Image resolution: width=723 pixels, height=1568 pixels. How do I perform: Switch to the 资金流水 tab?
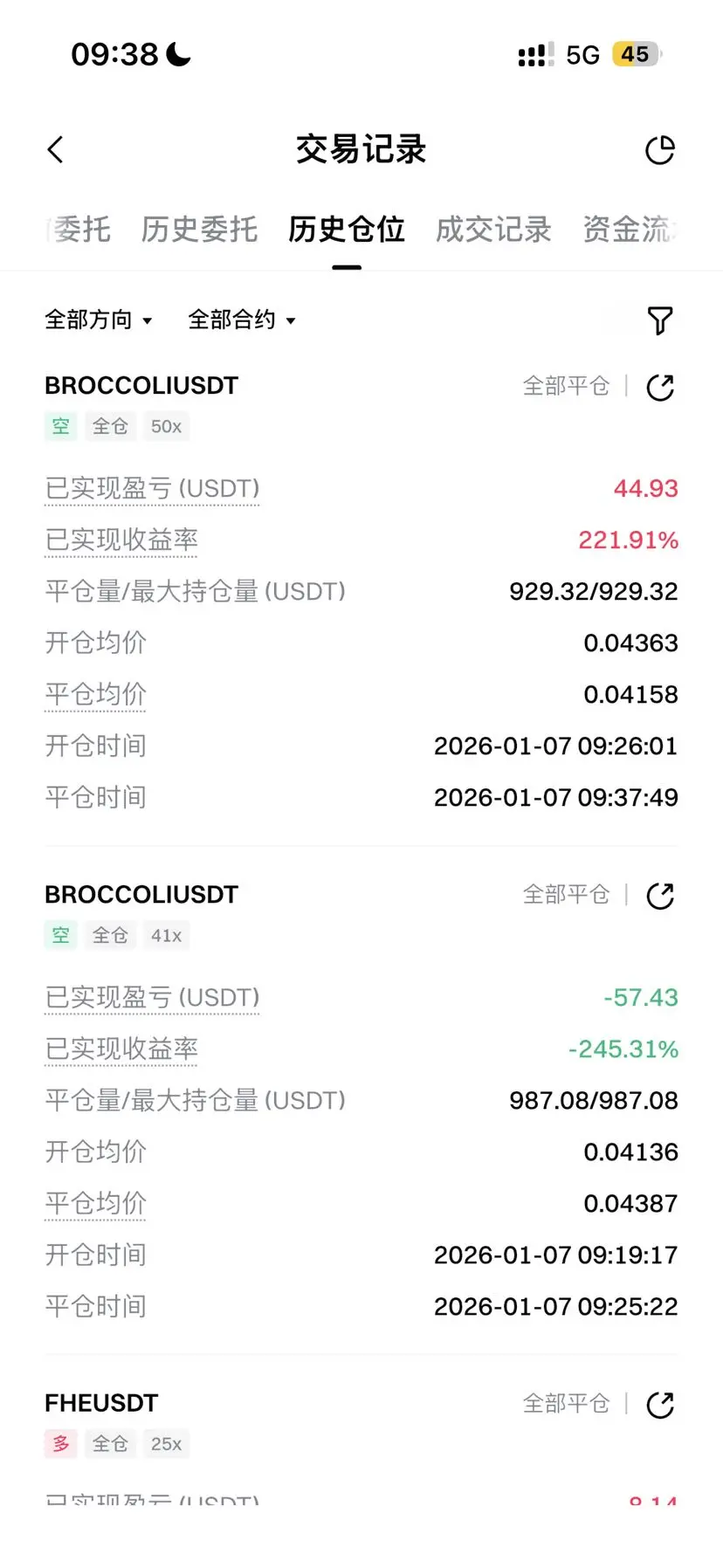point(629,230)
